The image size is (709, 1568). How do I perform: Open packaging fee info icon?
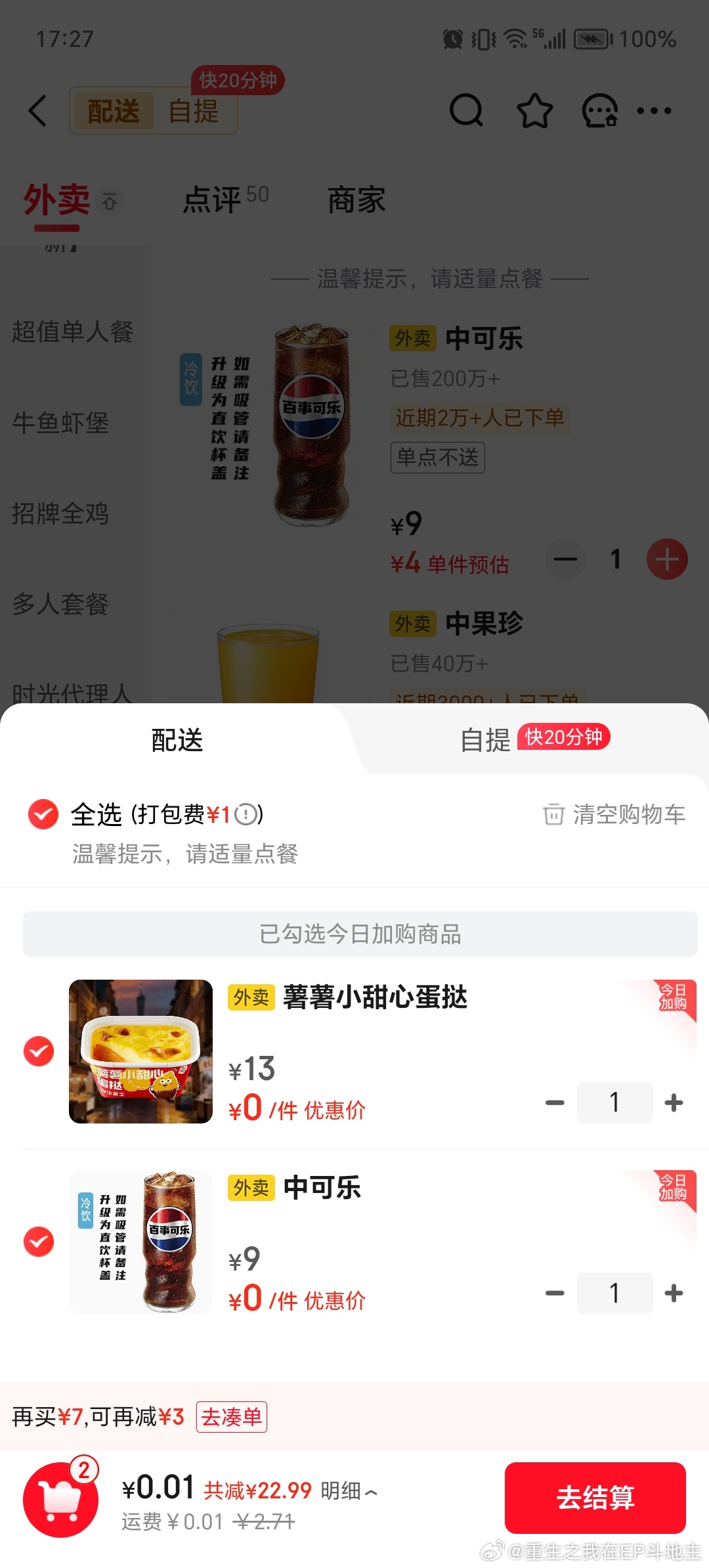click(247, 814)
